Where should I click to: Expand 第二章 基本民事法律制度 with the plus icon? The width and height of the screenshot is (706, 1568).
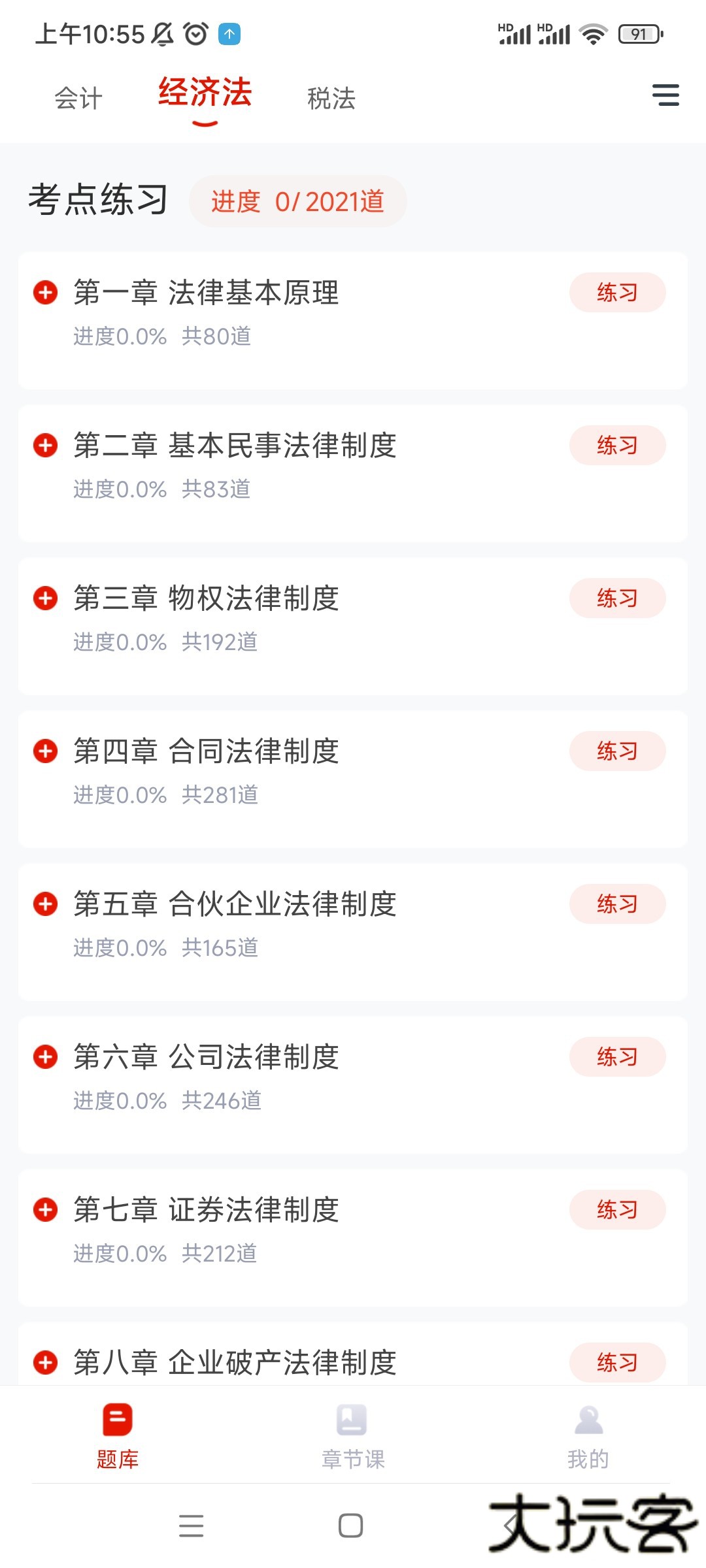[x=46, y=446]
